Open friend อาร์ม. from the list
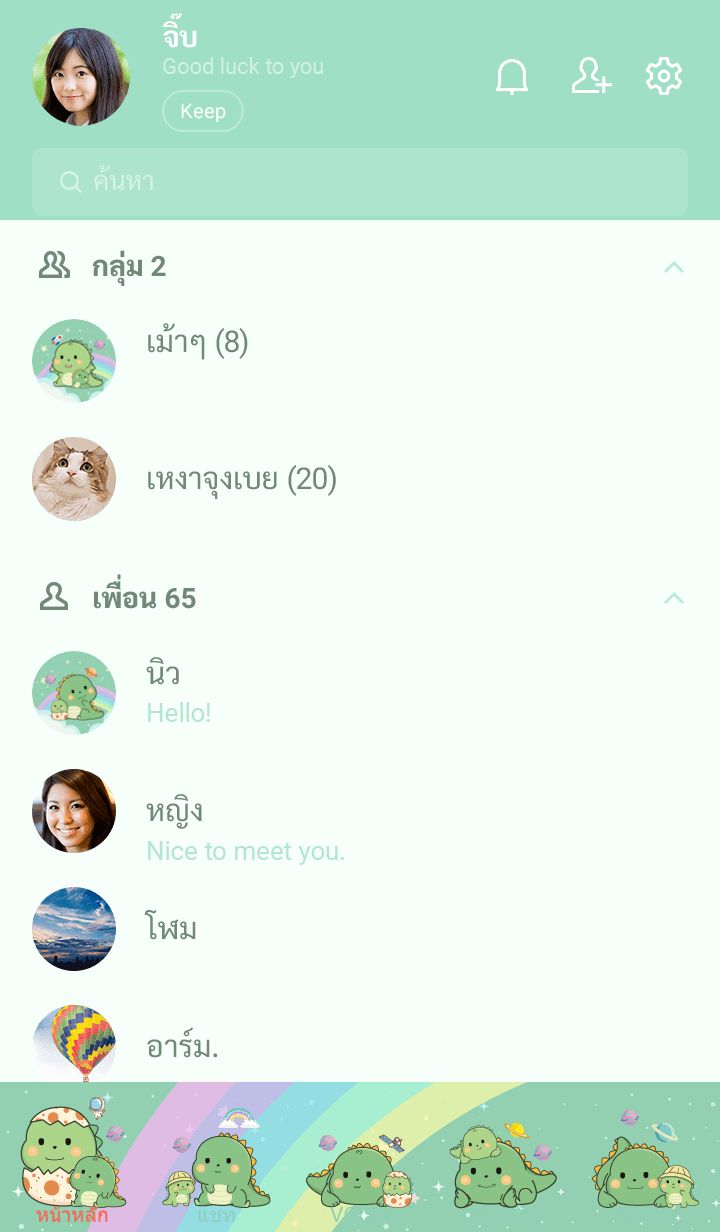This screenshot has height=1232, width=720. tap(182, 1047)
